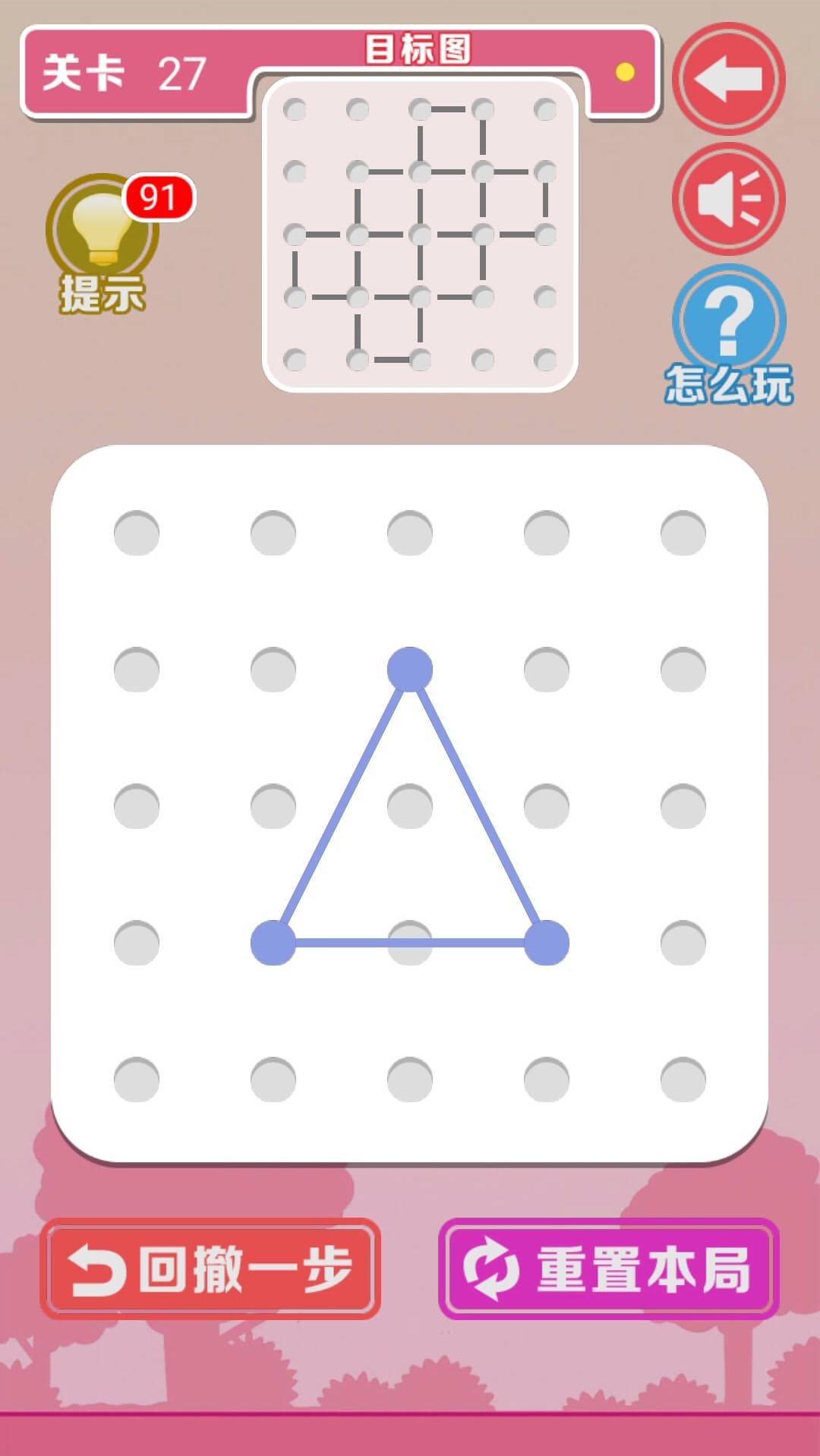Open the 怎么玩 how-to-play help
The width and height of the screenshot is (820, 1456).
pyautogui.click(x=728, y=334)
